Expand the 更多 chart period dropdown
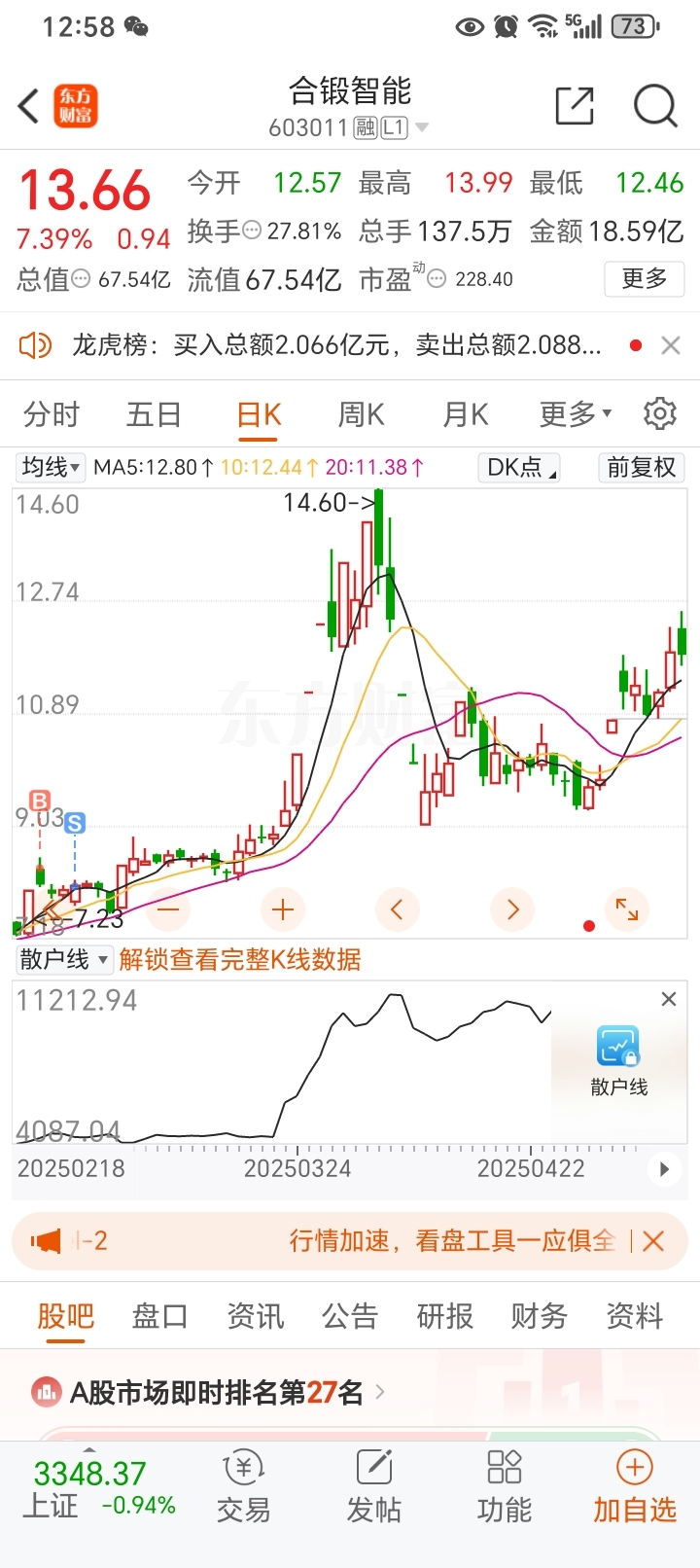700x1568 pixels. [x=576, y=415]
